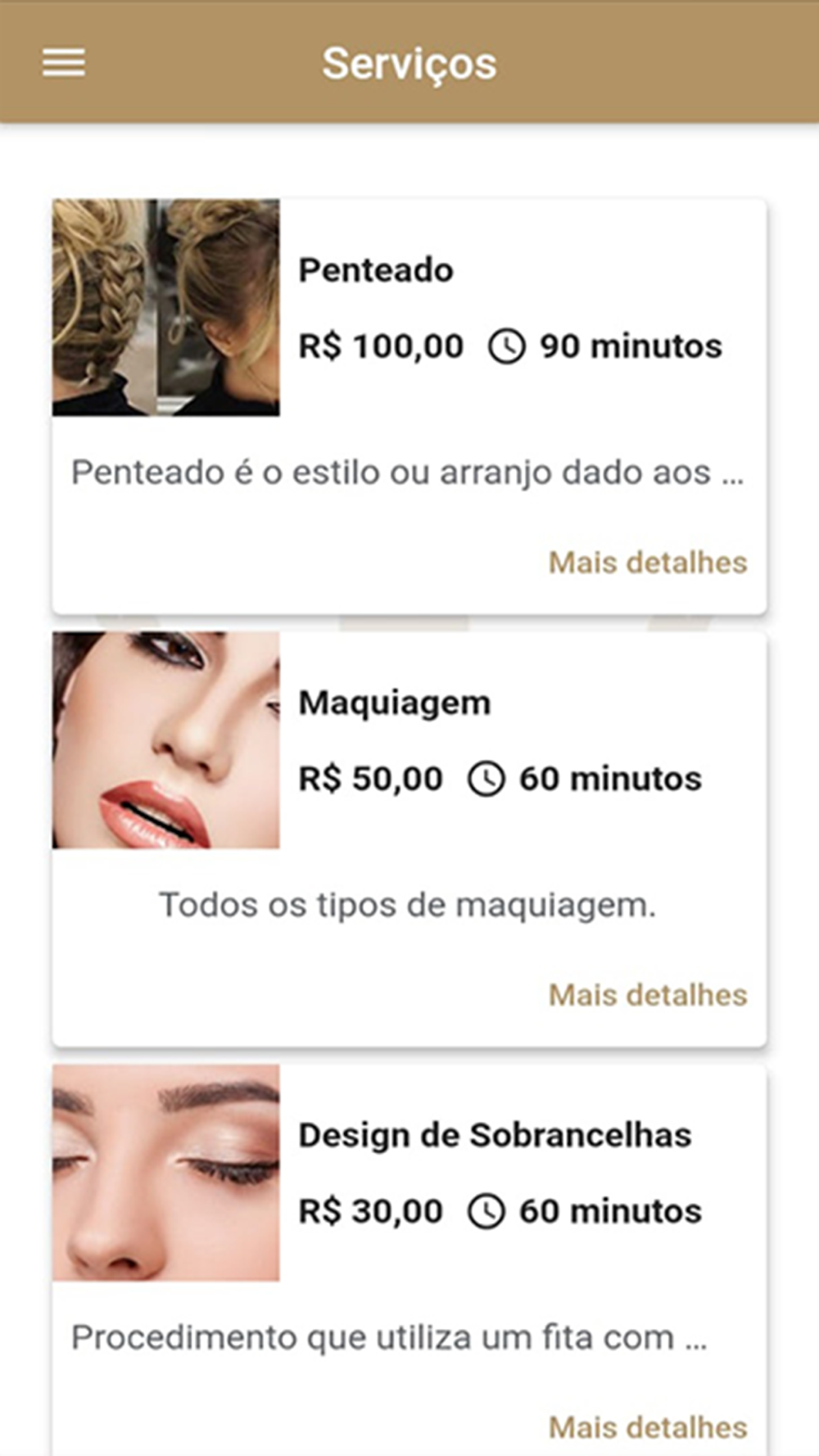Open Mais detalhes for Maquiagem
This screenshot has height=1456, width=819.
[x=648, y=995]
